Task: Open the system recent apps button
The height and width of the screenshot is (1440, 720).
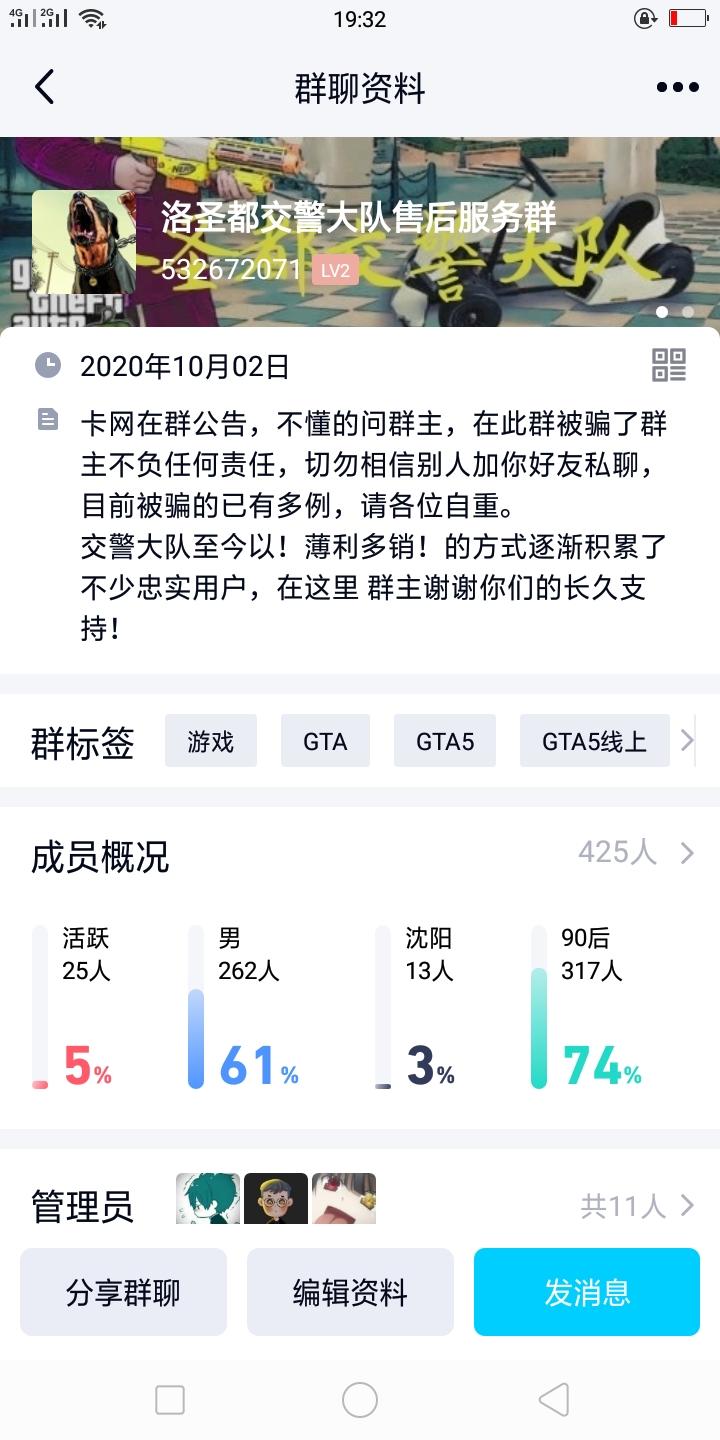Action: [x=170, y=1400]
